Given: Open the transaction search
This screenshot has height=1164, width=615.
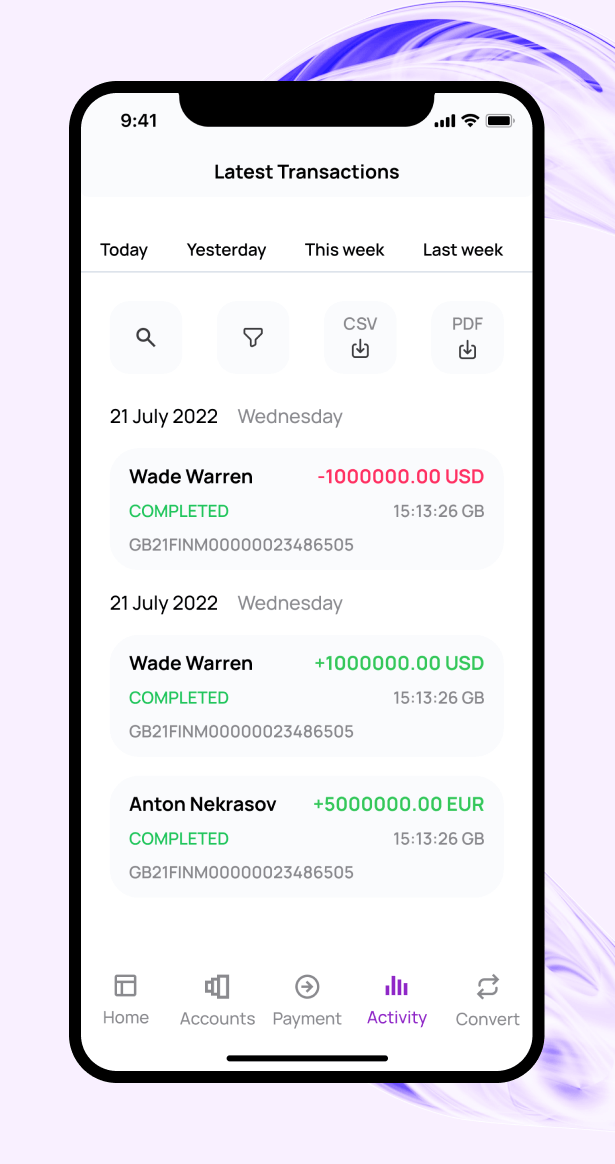Looking at the screenshot, I should pos(146,338).
